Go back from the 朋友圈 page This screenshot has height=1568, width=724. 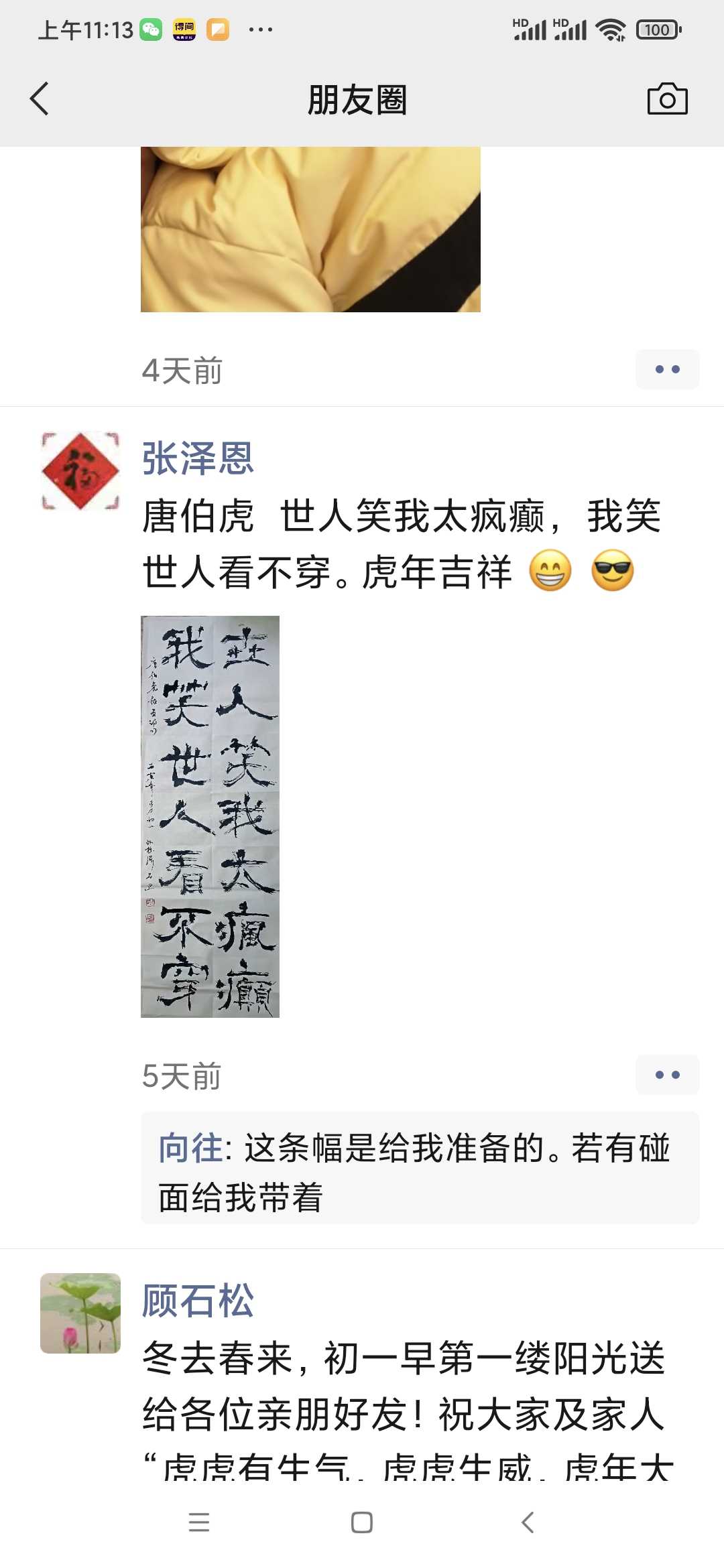point(40,99)
